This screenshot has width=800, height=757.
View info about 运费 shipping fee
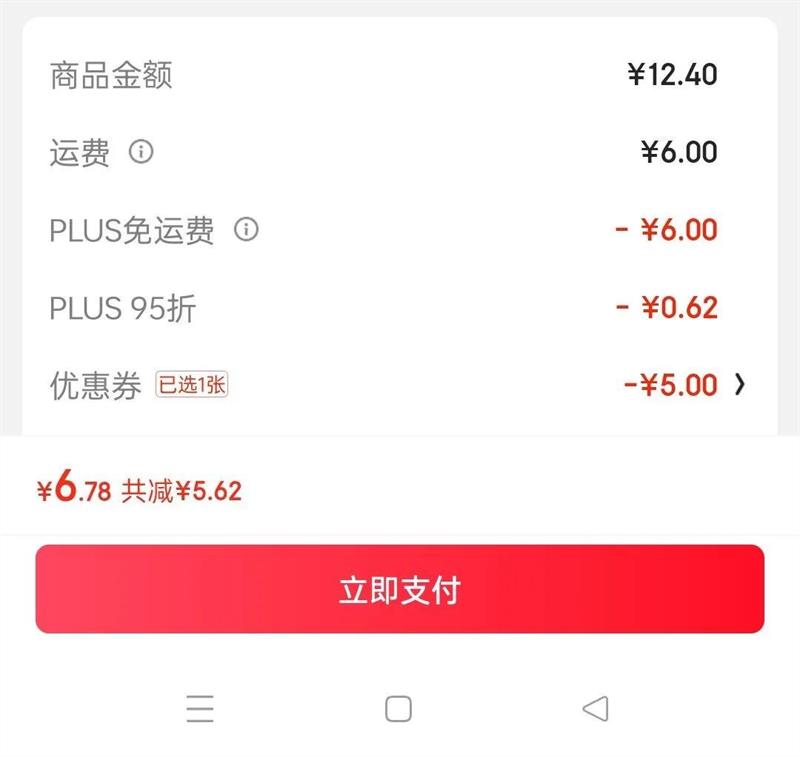(x=142, y=152)
